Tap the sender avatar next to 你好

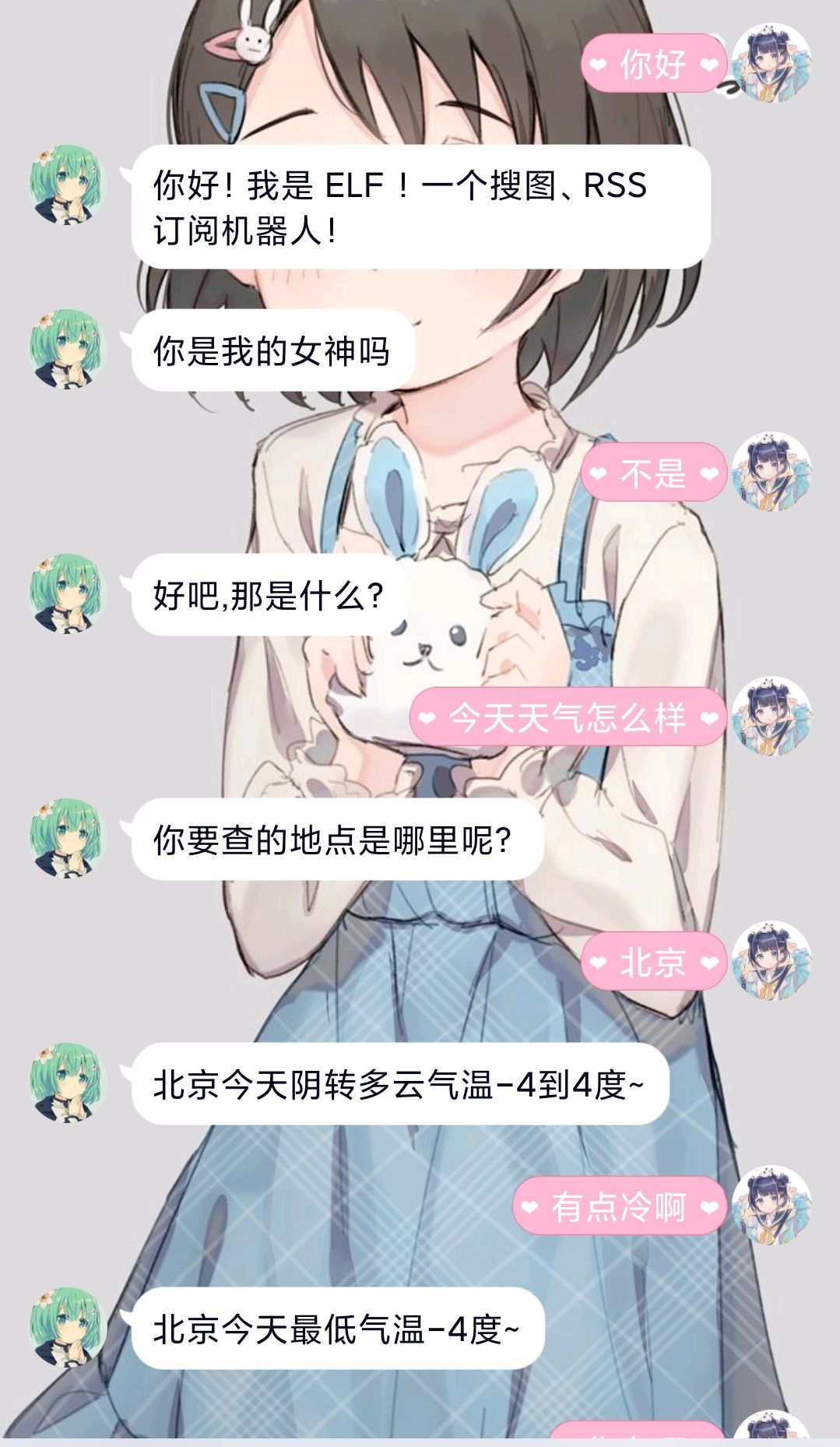tap(771, 62)
